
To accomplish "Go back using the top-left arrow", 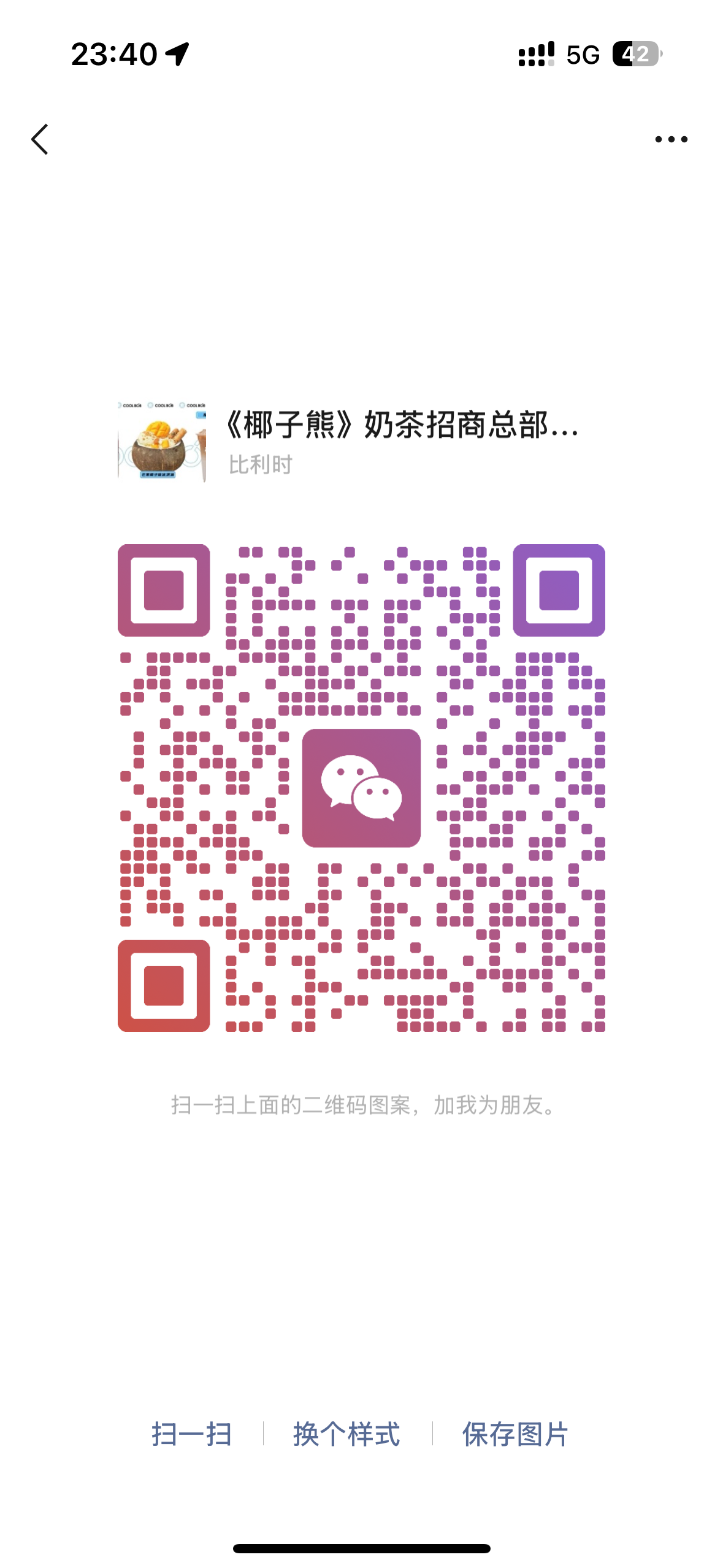I will [40, 139].
